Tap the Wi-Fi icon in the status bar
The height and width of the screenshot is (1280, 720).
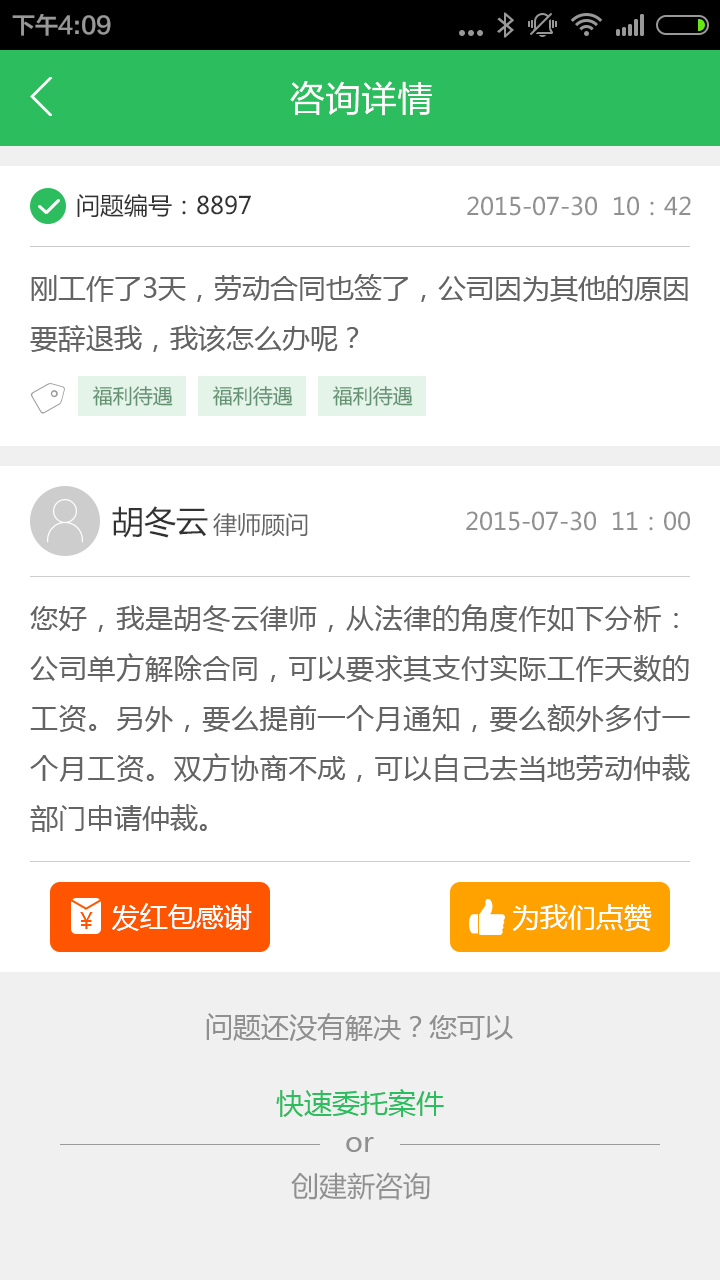coord(585,25)
